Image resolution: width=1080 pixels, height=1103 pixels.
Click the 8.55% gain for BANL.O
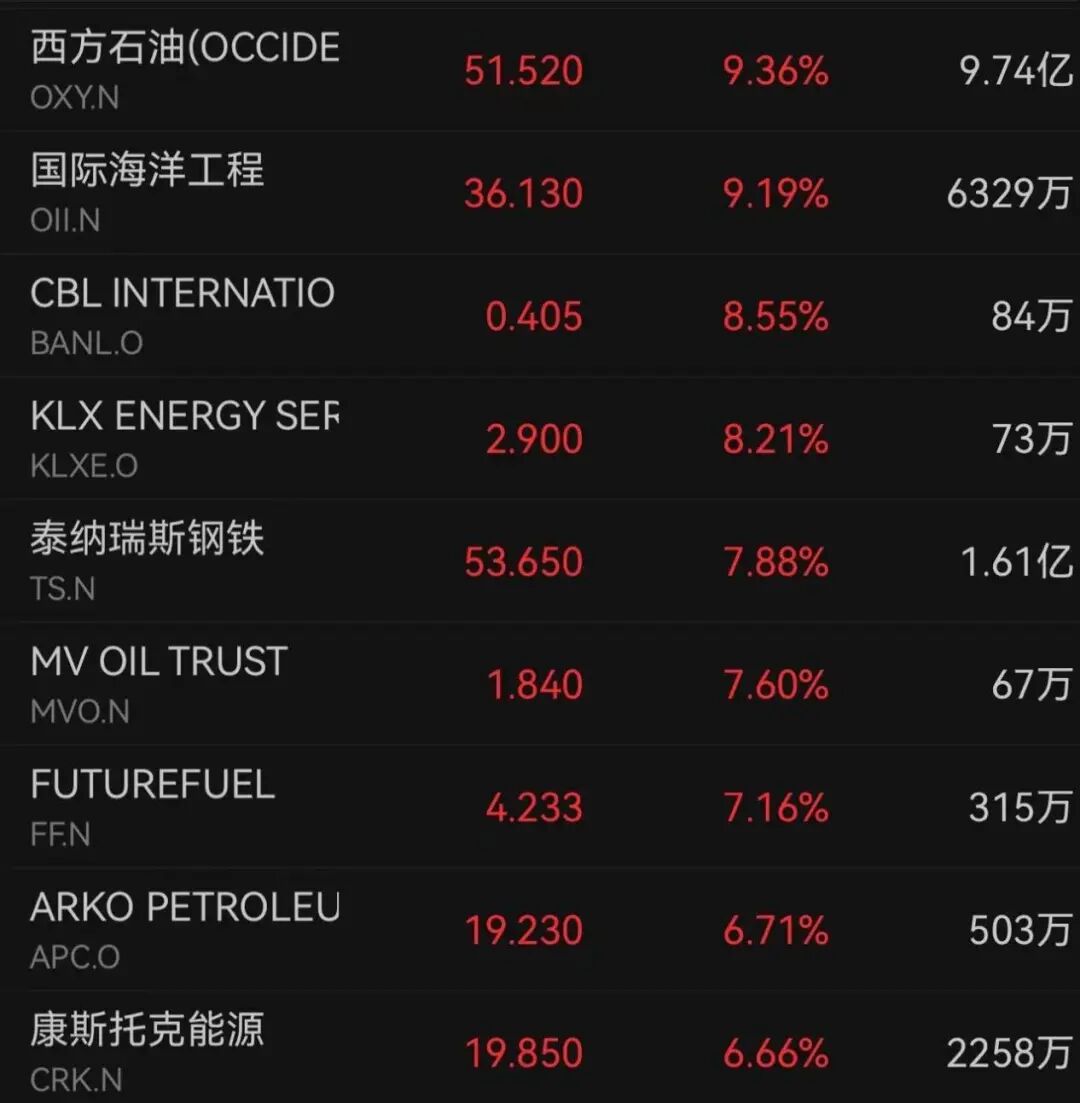point(778,315)
